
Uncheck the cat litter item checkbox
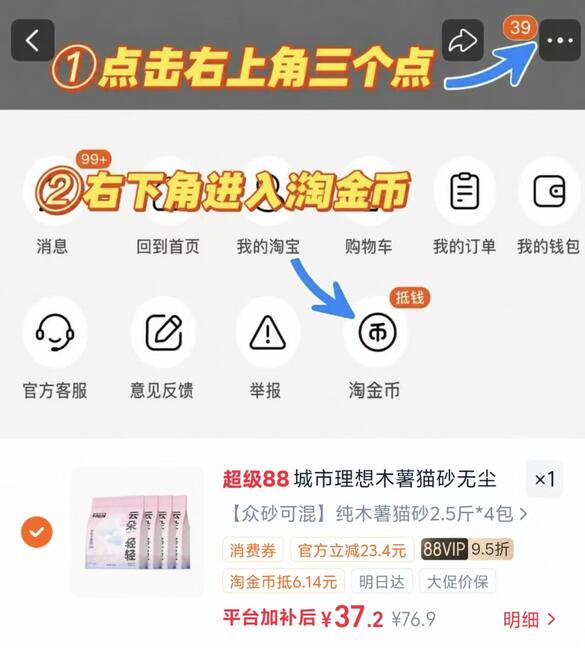pyautogui.click(x=37, y=532)
